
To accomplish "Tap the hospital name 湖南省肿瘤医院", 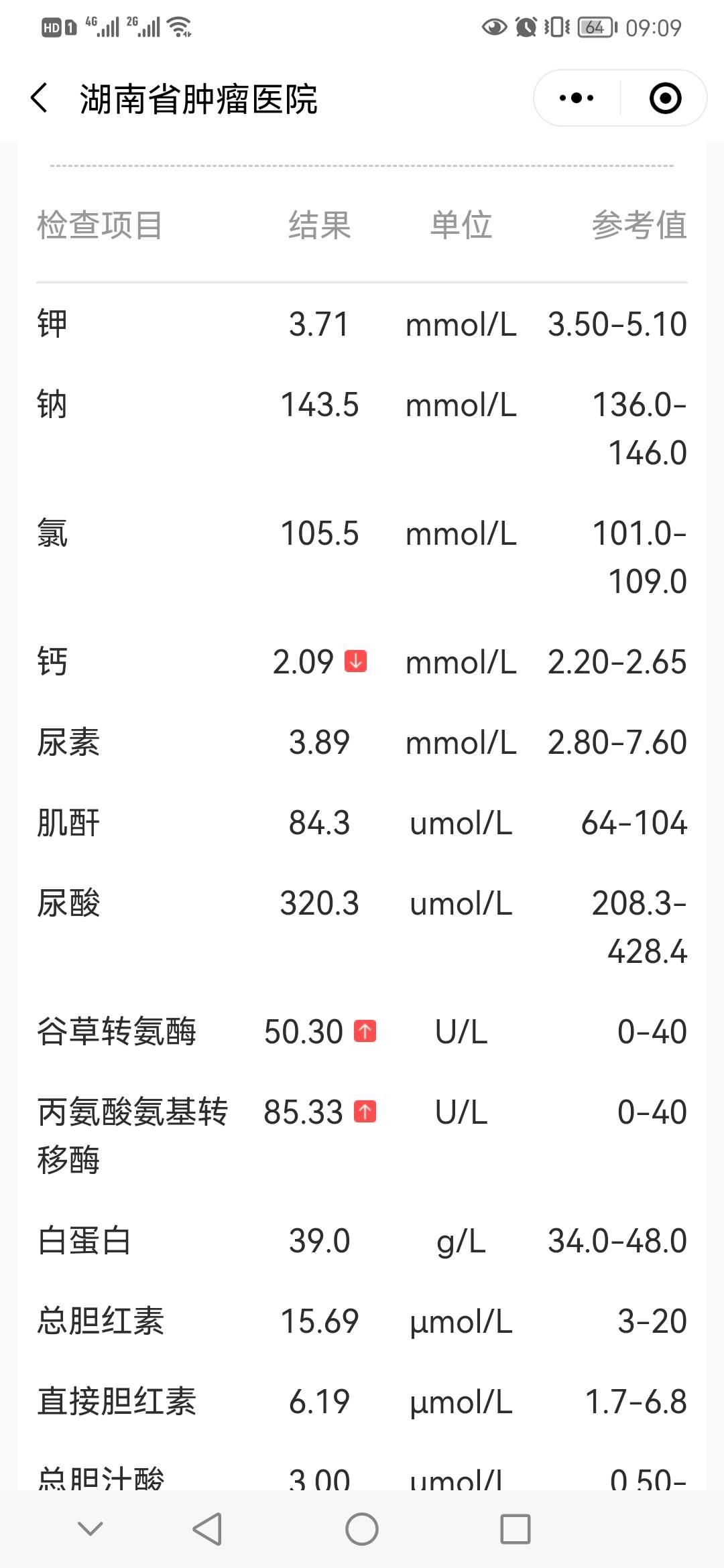I will click(199, 98).
